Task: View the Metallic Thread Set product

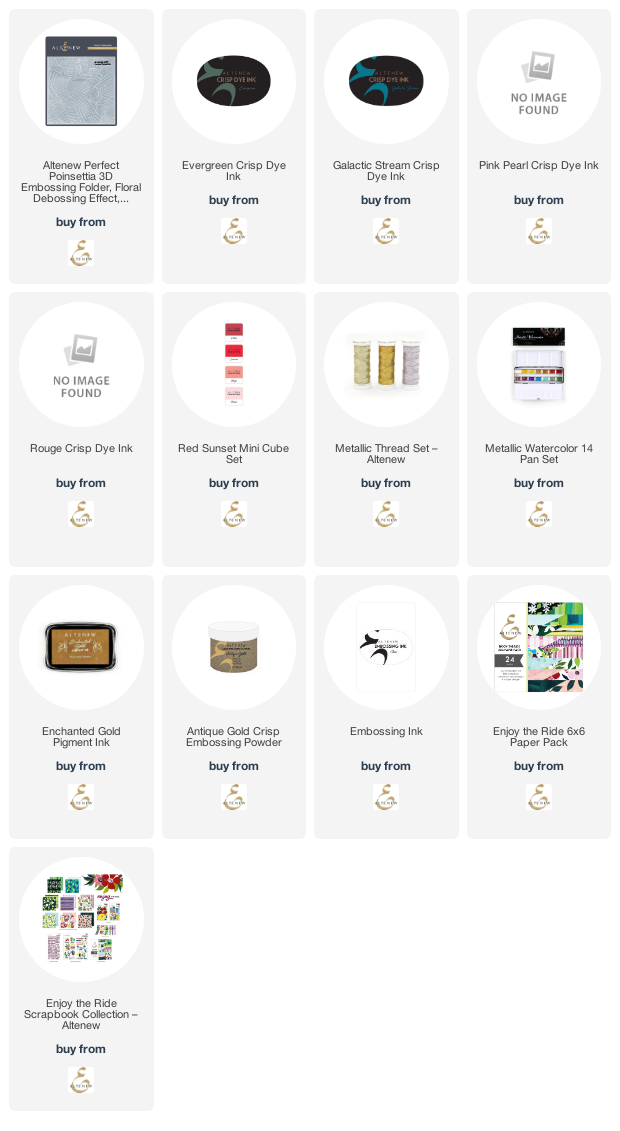Action: [x=386, y=429]
